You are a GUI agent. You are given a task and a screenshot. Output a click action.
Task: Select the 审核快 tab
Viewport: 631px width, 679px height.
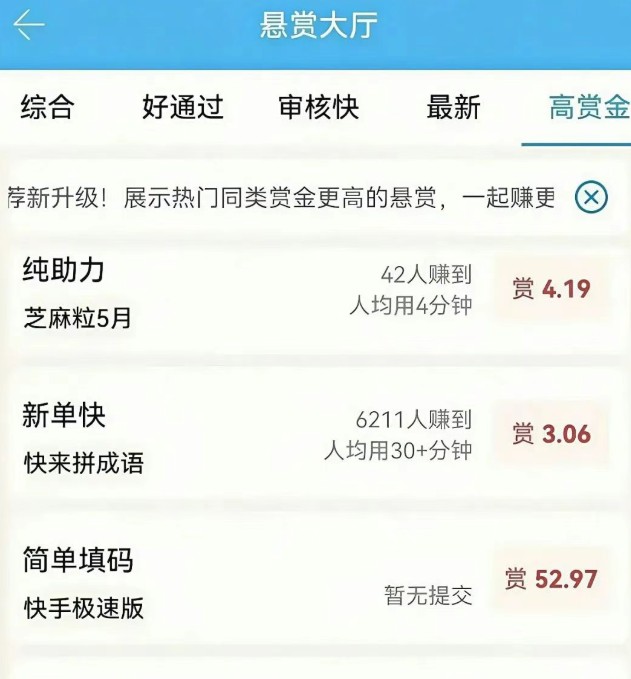(318, 107)
